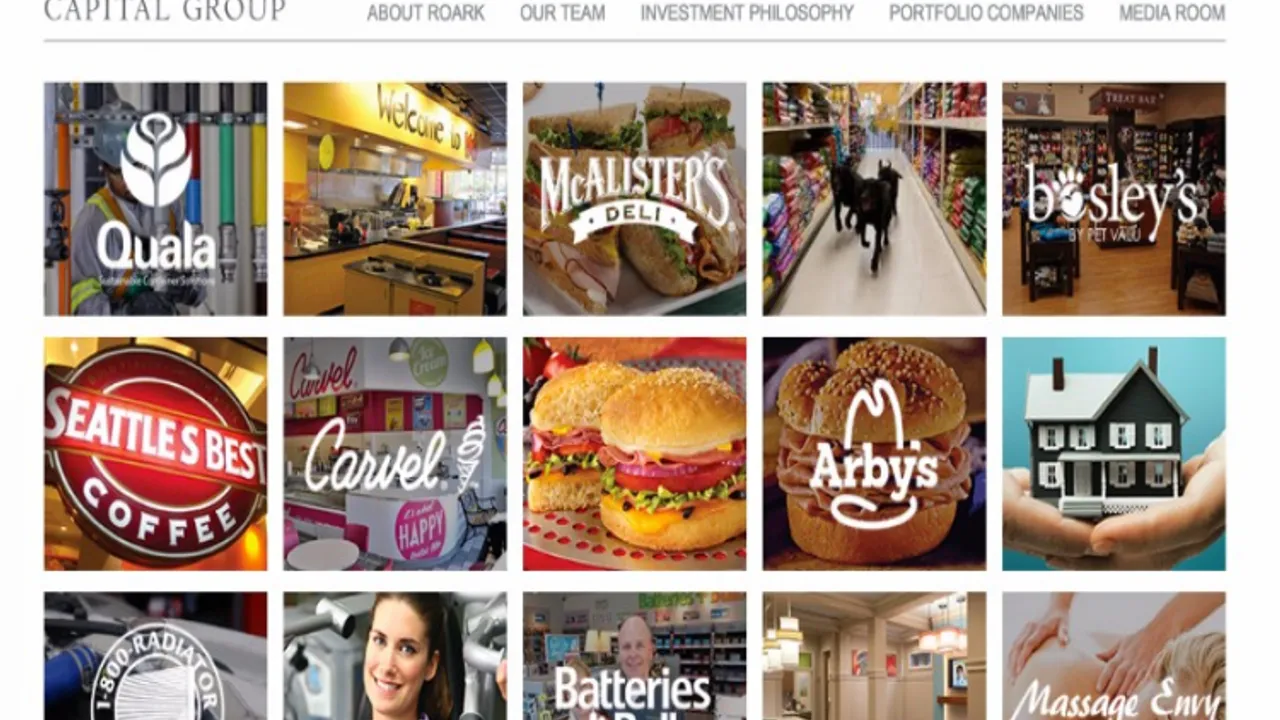
Task: Open the Bosley's by Pet Valu tile
Action: (x=1113, y=199)
